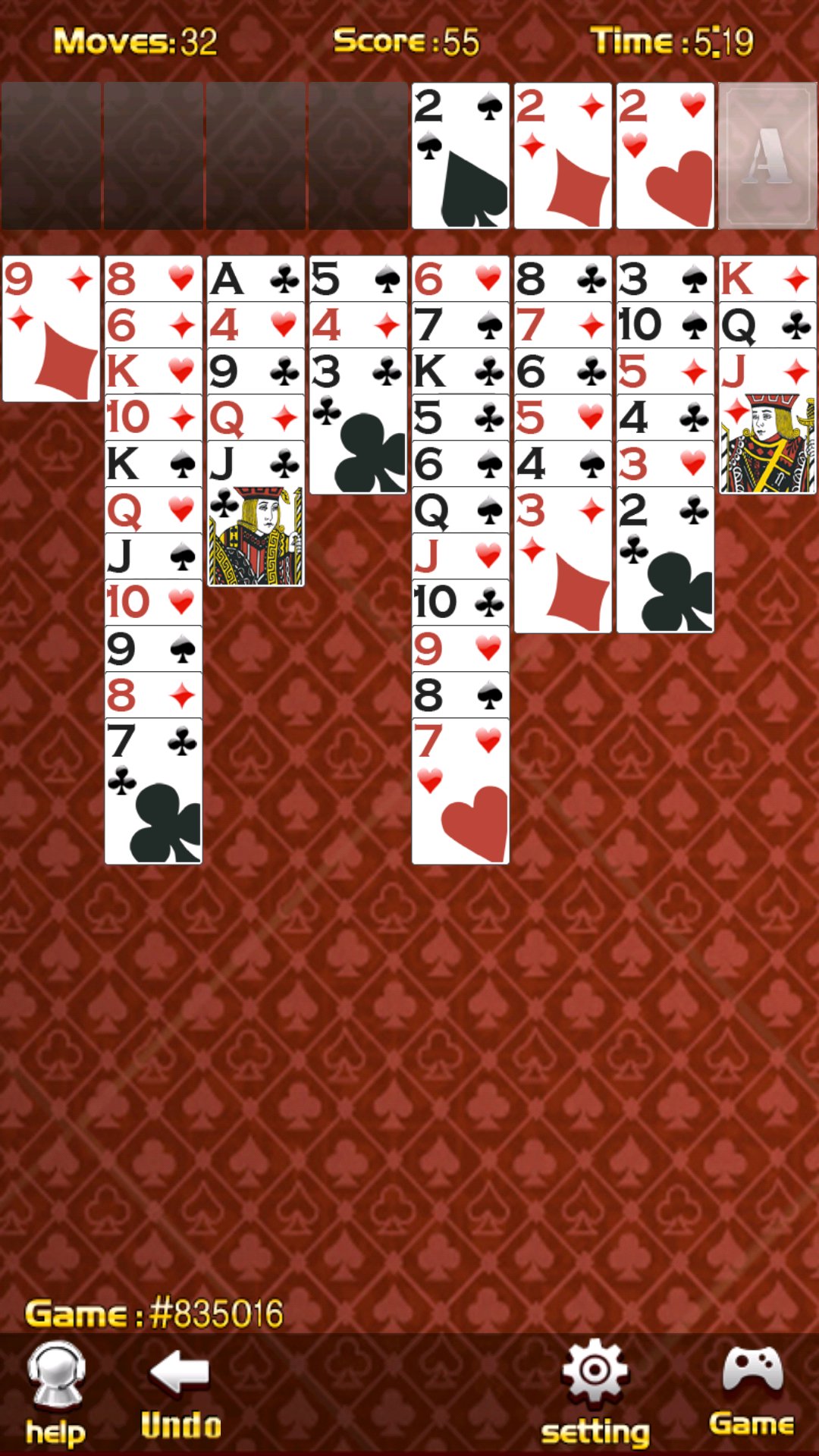Tap the 9 of diamonds card
819x1456 pixels.
52,328
